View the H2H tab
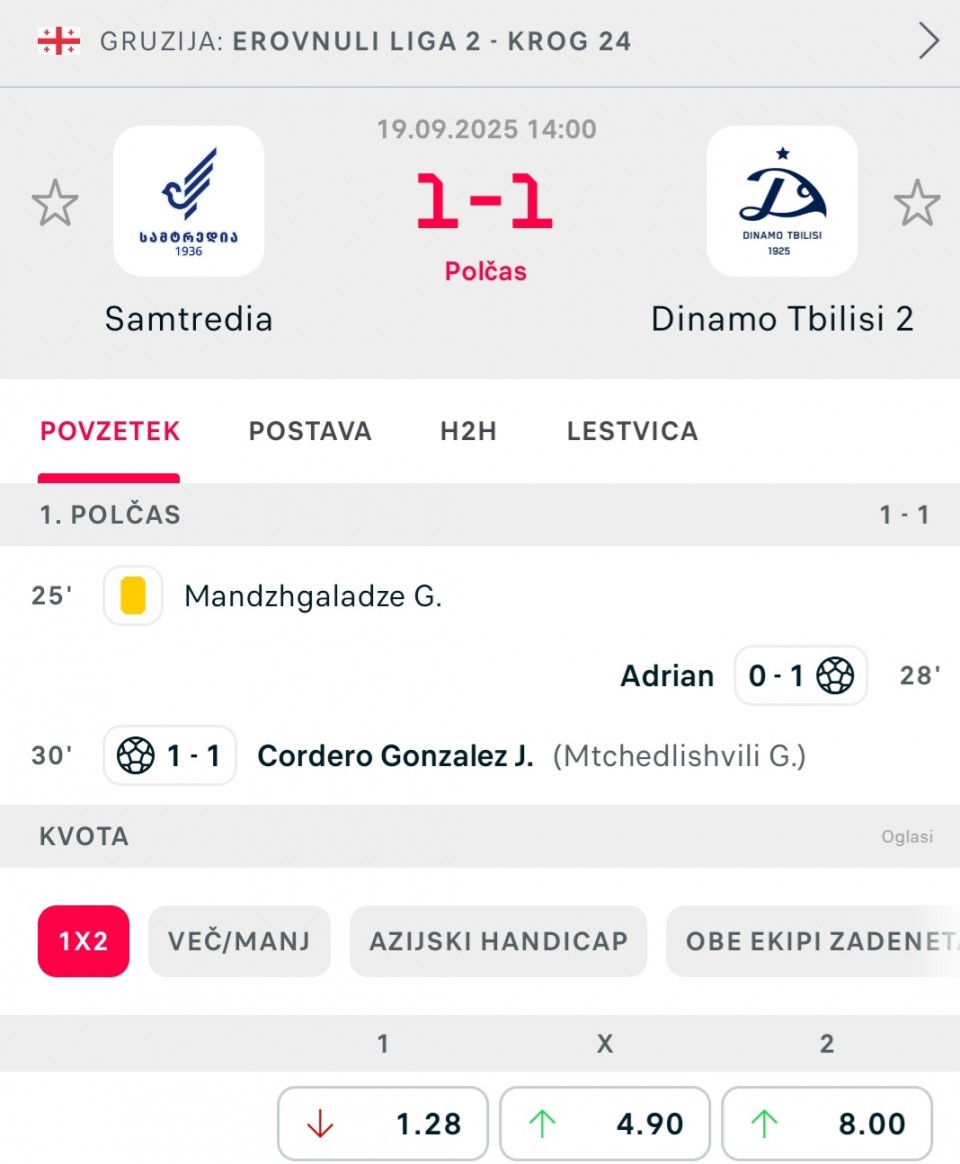 pyautogui.click(x=468, y=431)
